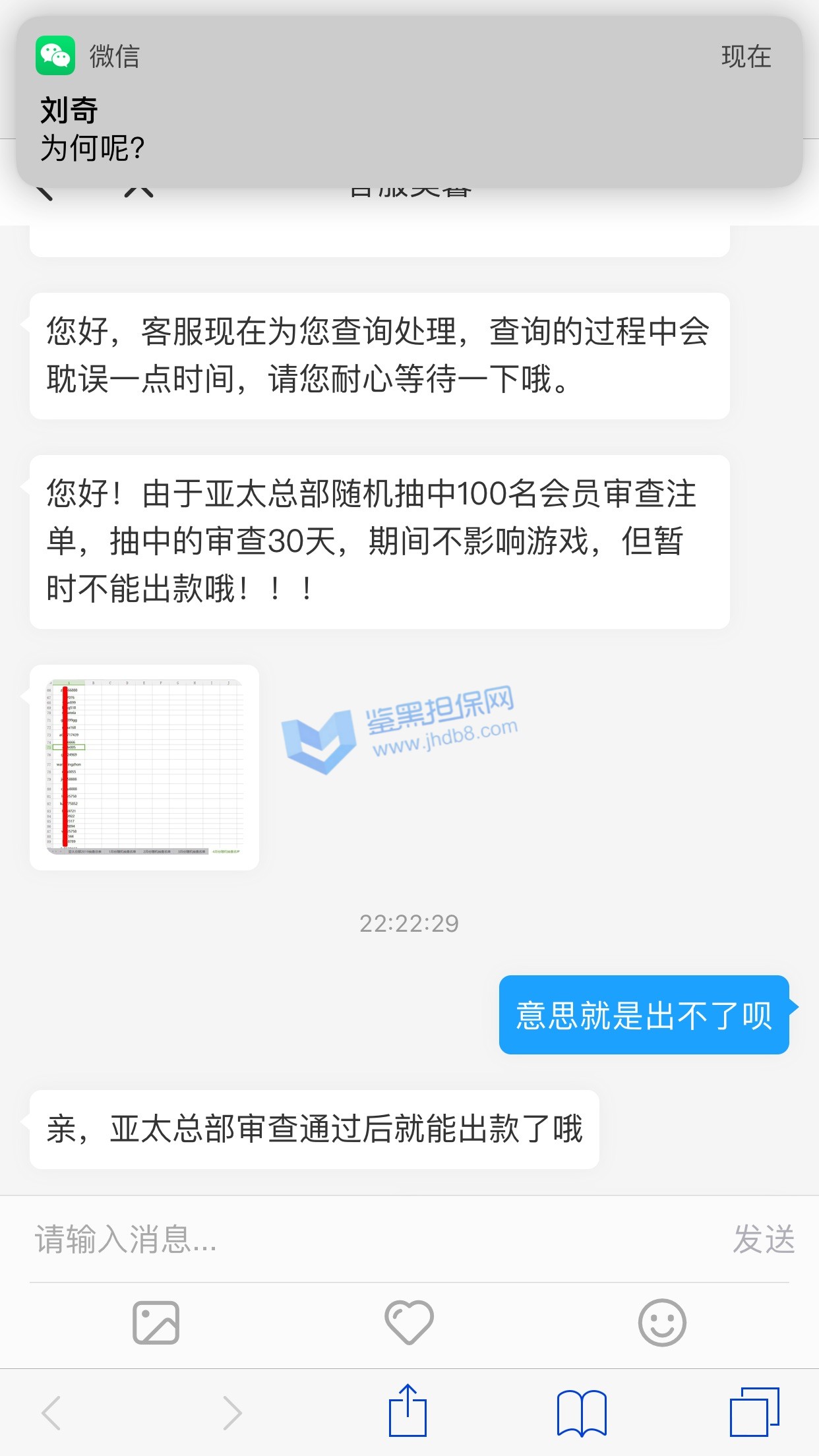Go forward in Safari browser toolbar
Viewport: 819px width, 1456px height.
tap(231, 1412)
